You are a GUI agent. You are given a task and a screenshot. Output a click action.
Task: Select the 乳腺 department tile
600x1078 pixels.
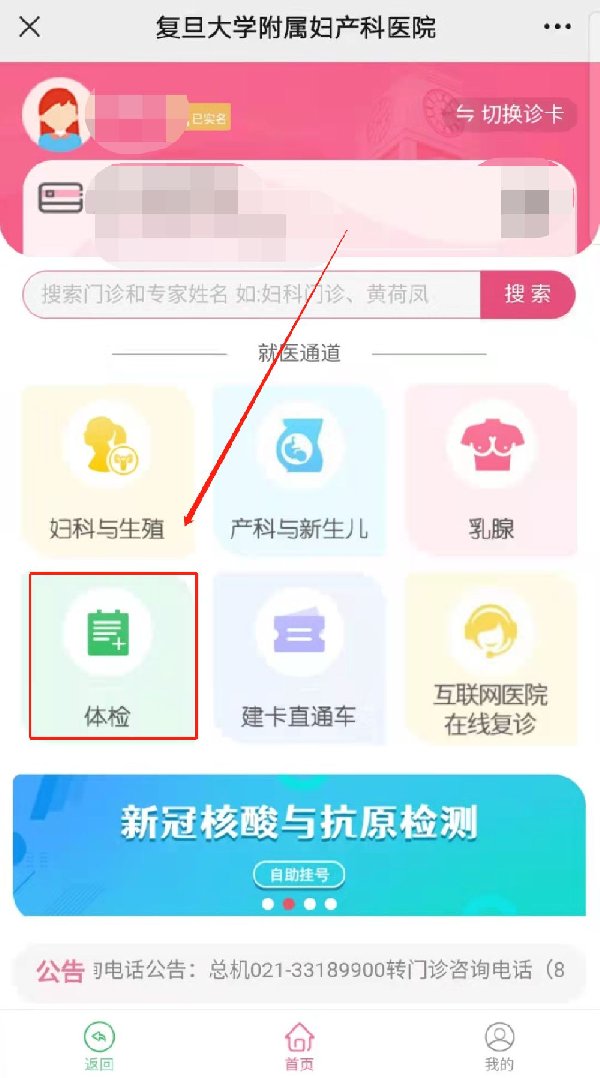490,469
